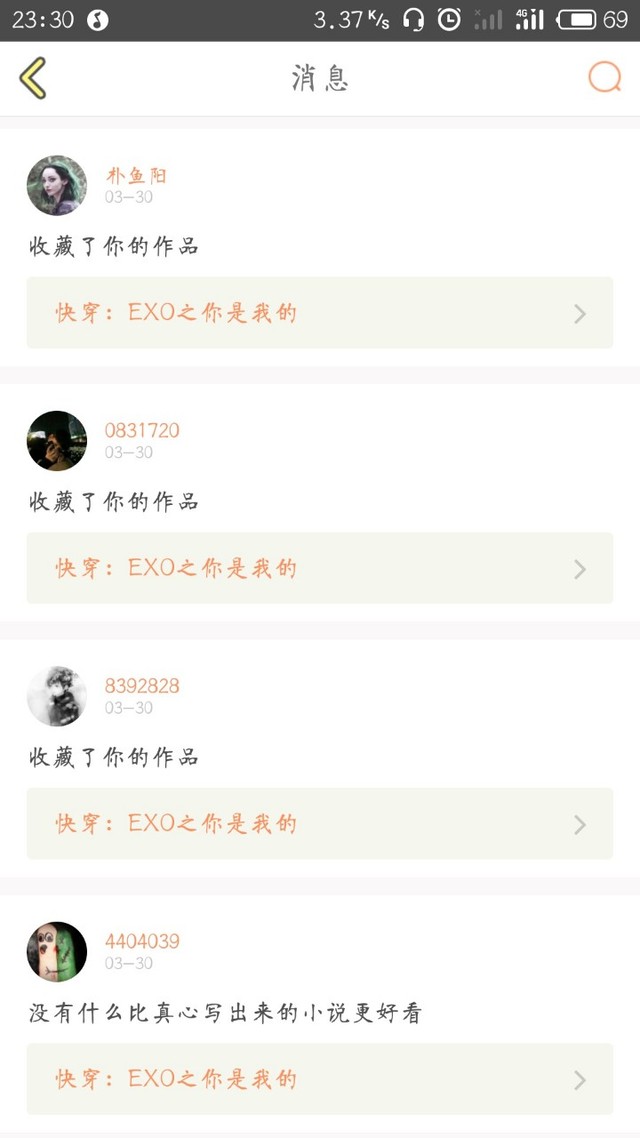Open the work card under 4404039's comment
The image size is (640, 1138).
320,1079
